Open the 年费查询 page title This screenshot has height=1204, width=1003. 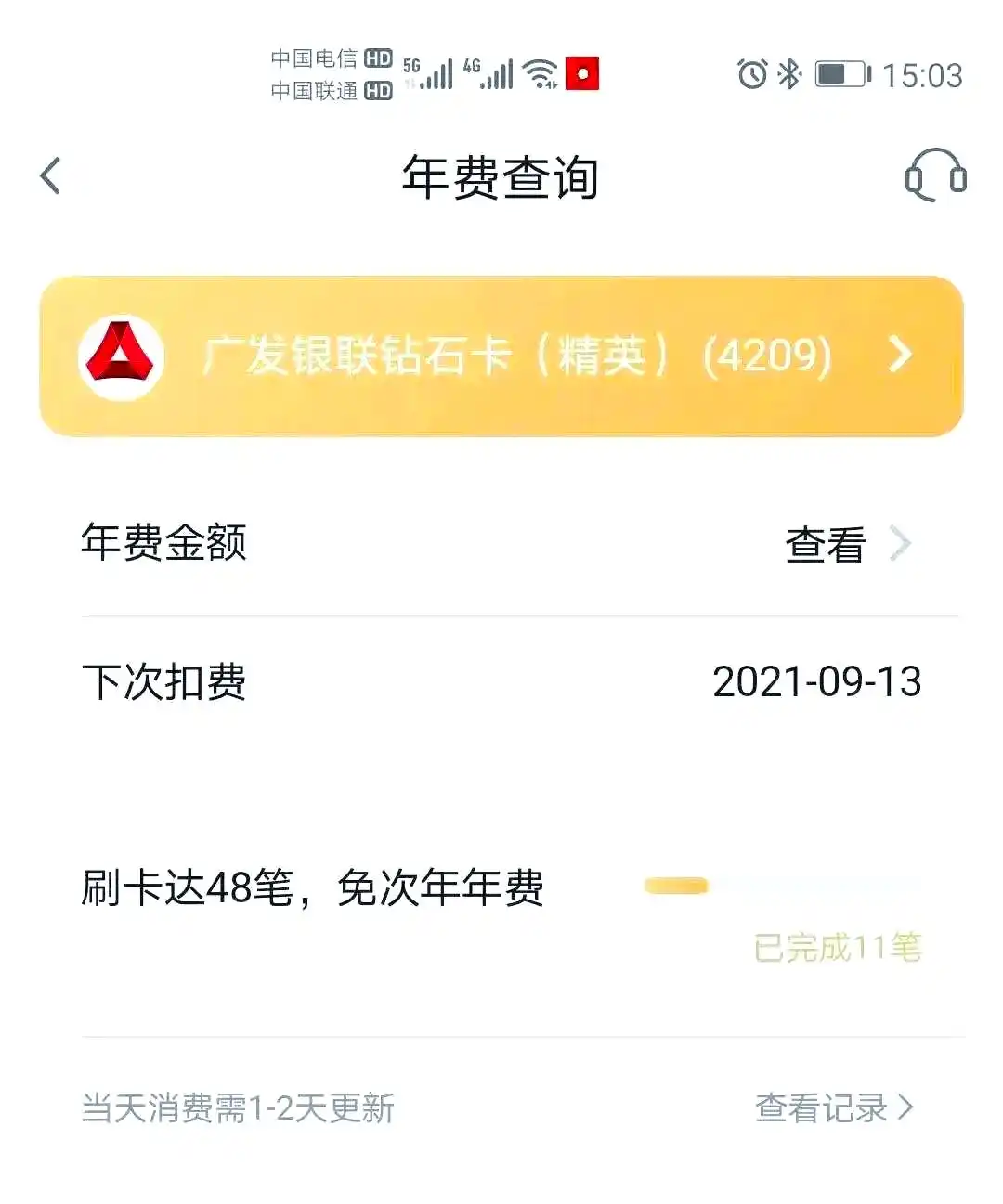(501, 176)
